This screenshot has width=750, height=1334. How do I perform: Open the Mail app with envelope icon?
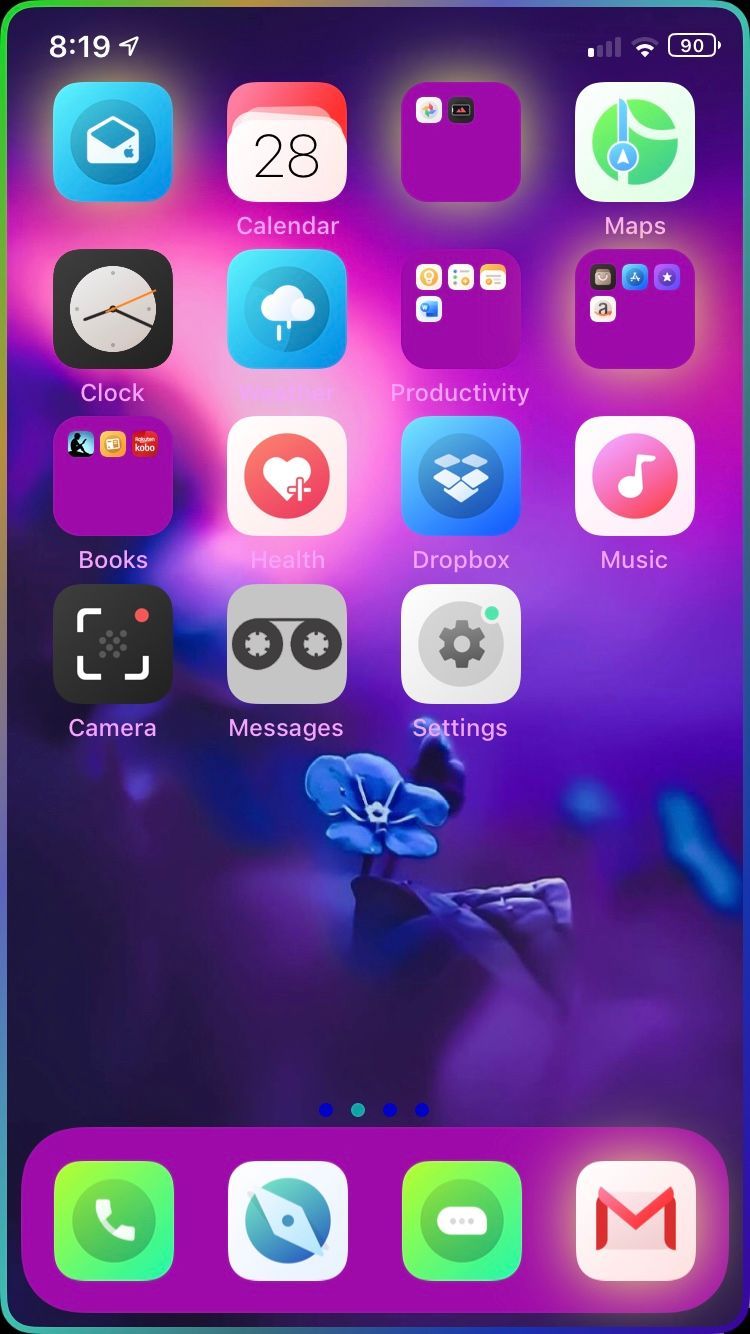[113, 142]
